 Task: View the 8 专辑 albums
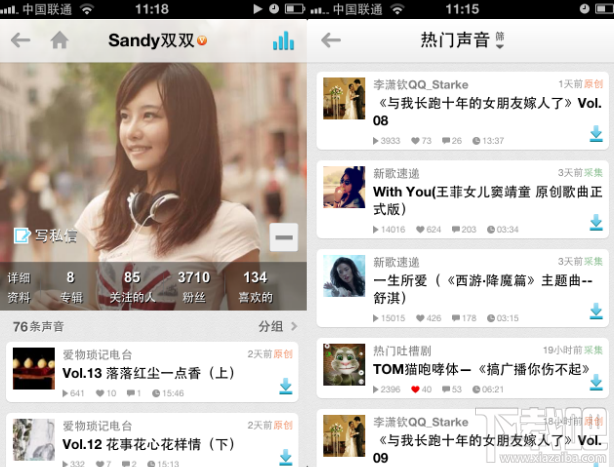[x=70, y=286]
